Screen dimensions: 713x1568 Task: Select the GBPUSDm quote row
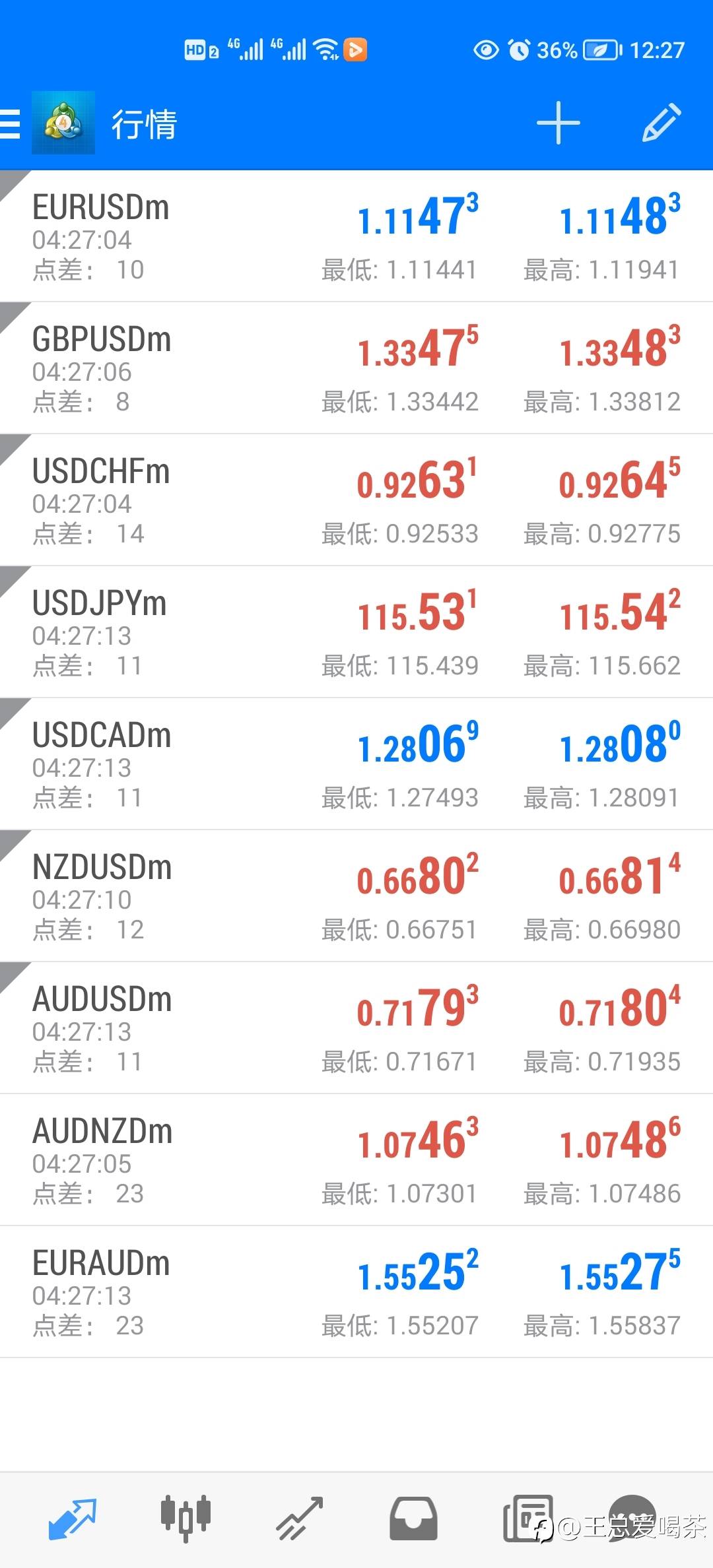pos(356,368)
